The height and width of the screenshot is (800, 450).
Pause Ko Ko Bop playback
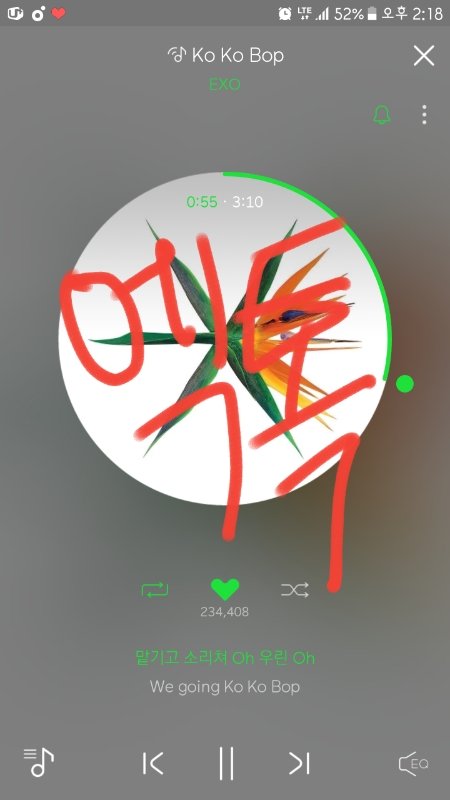[226, 763]
